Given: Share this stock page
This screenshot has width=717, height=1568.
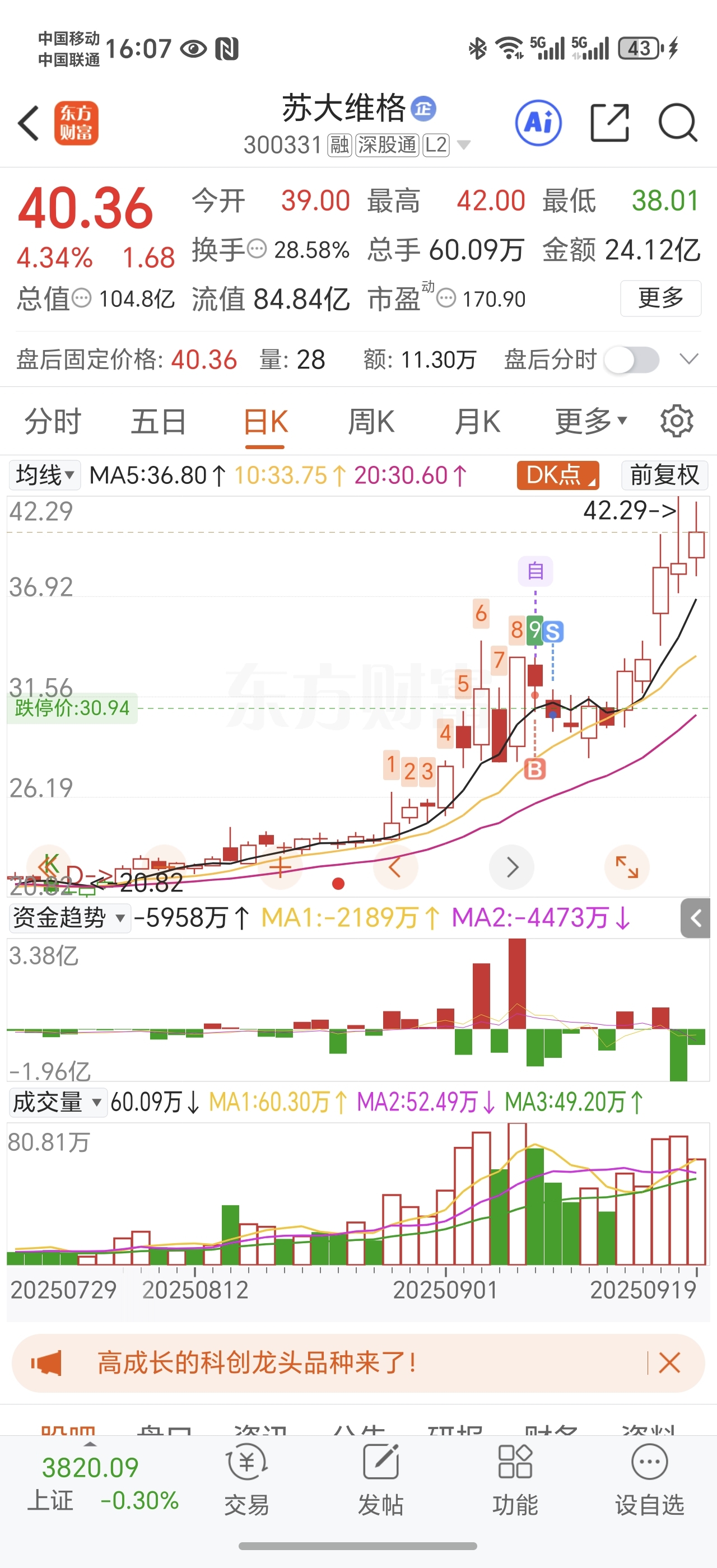Looking at the screenshot, I should click(x=609, y=123).
